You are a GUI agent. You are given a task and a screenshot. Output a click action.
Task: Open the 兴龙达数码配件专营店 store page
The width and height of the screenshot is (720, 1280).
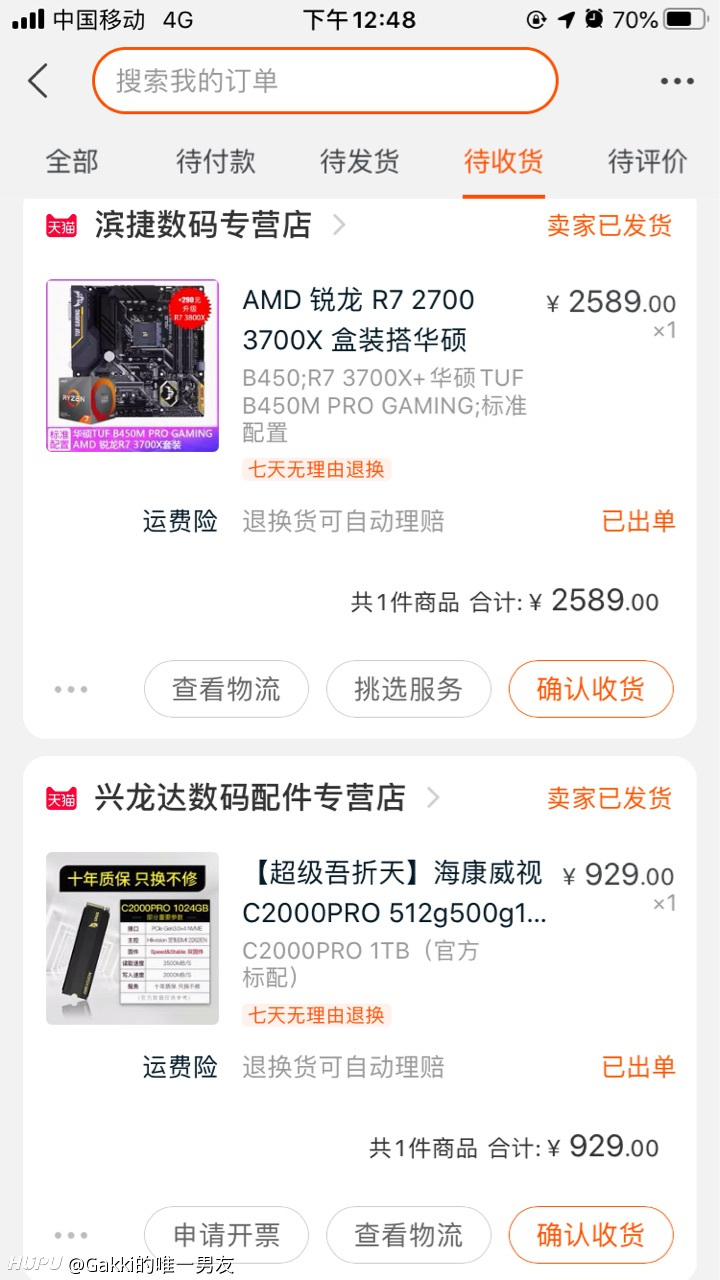tap(250, 798)
